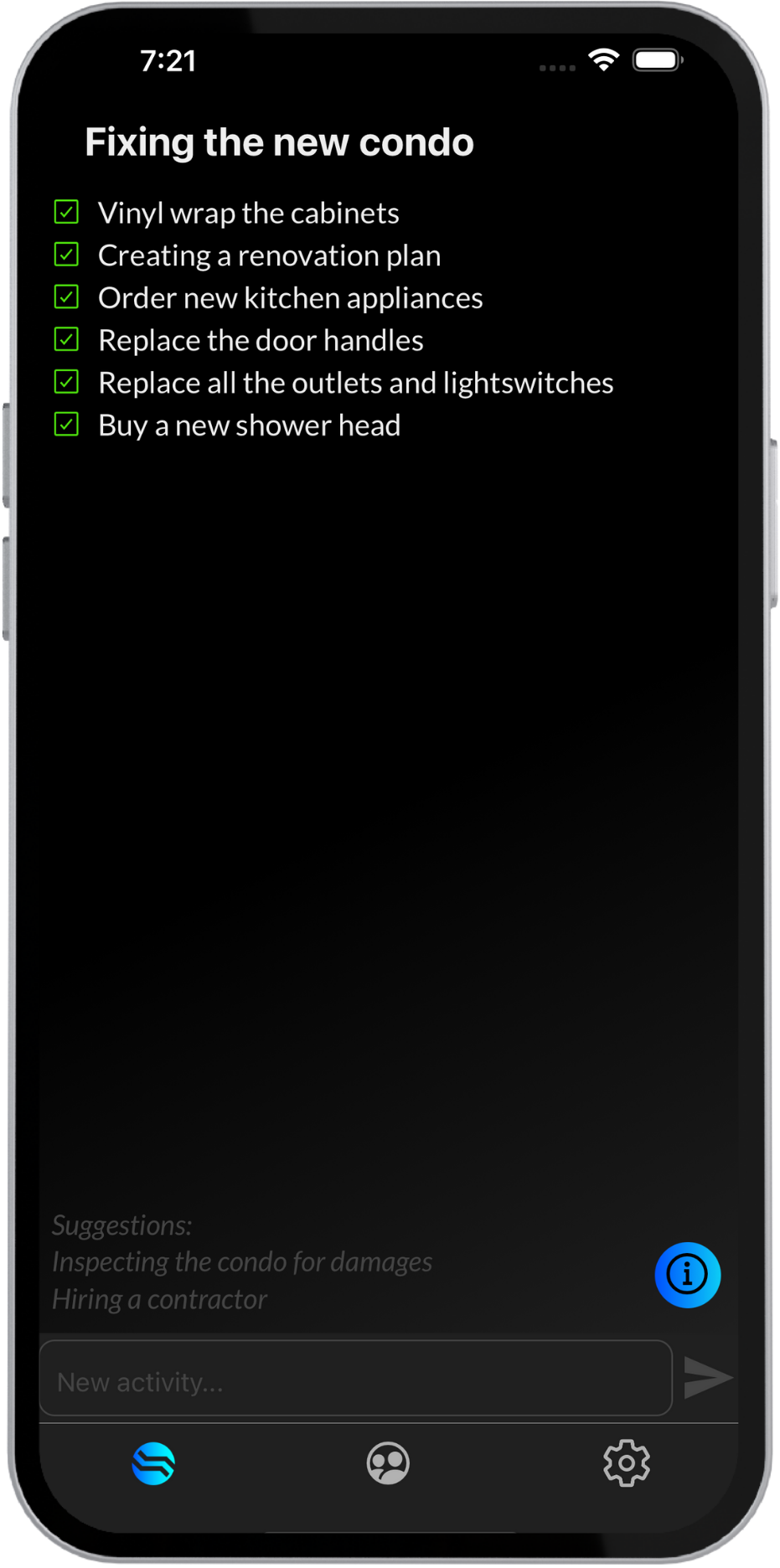Uncheck Buy a new shower head

point(66,425)
